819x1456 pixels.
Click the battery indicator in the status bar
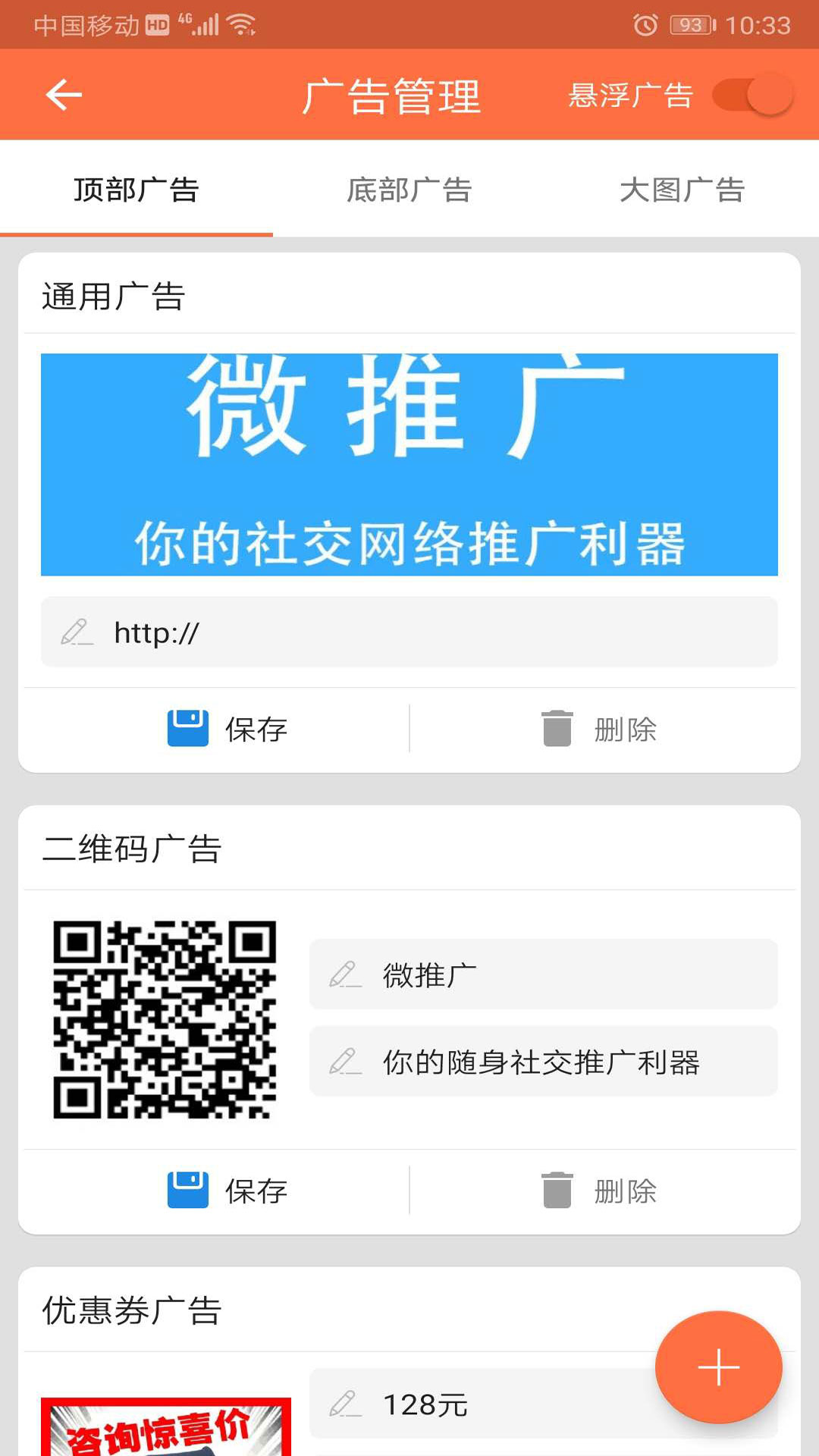pos(692,23)
